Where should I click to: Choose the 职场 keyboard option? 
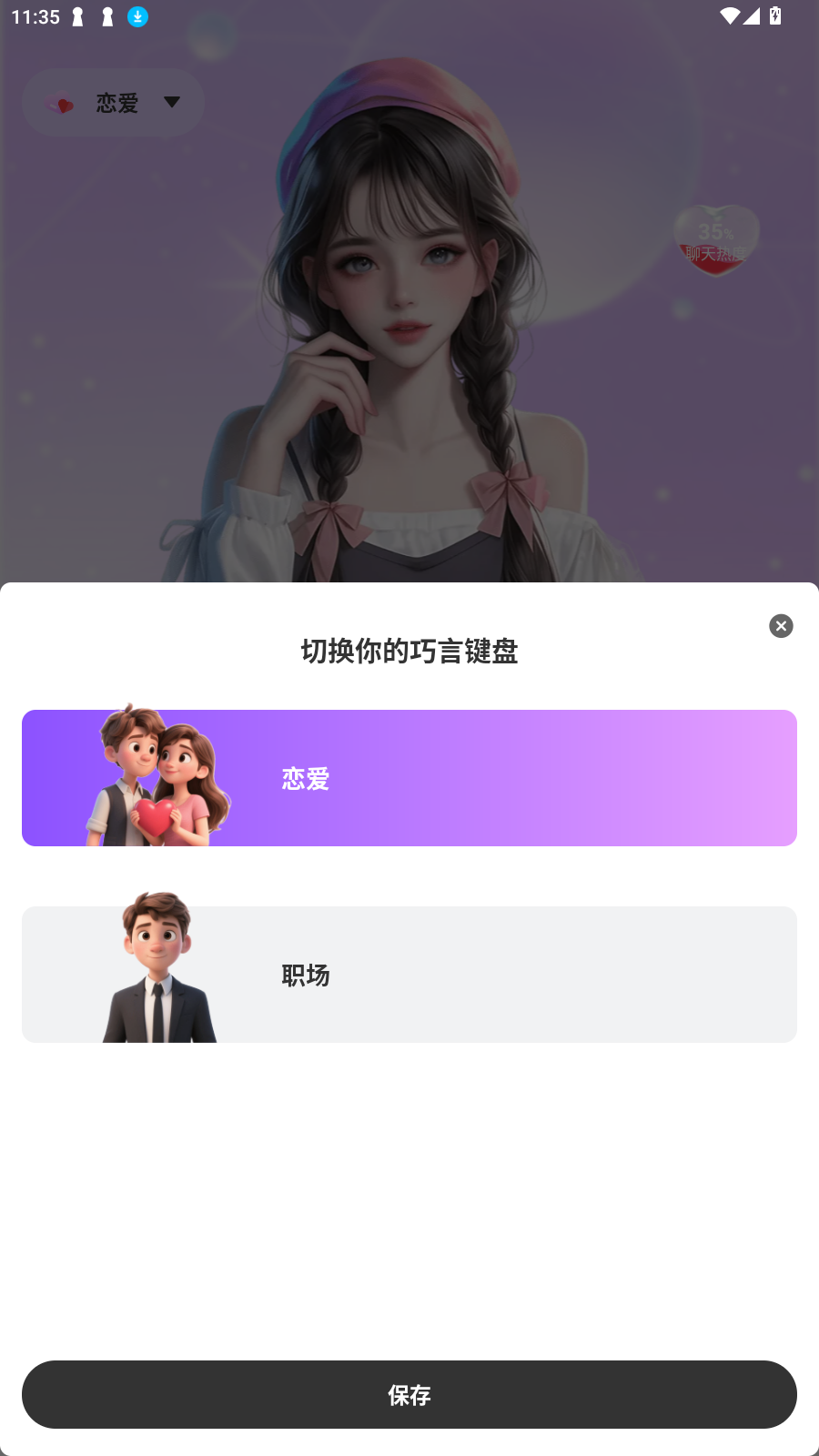tap(409, 975)
